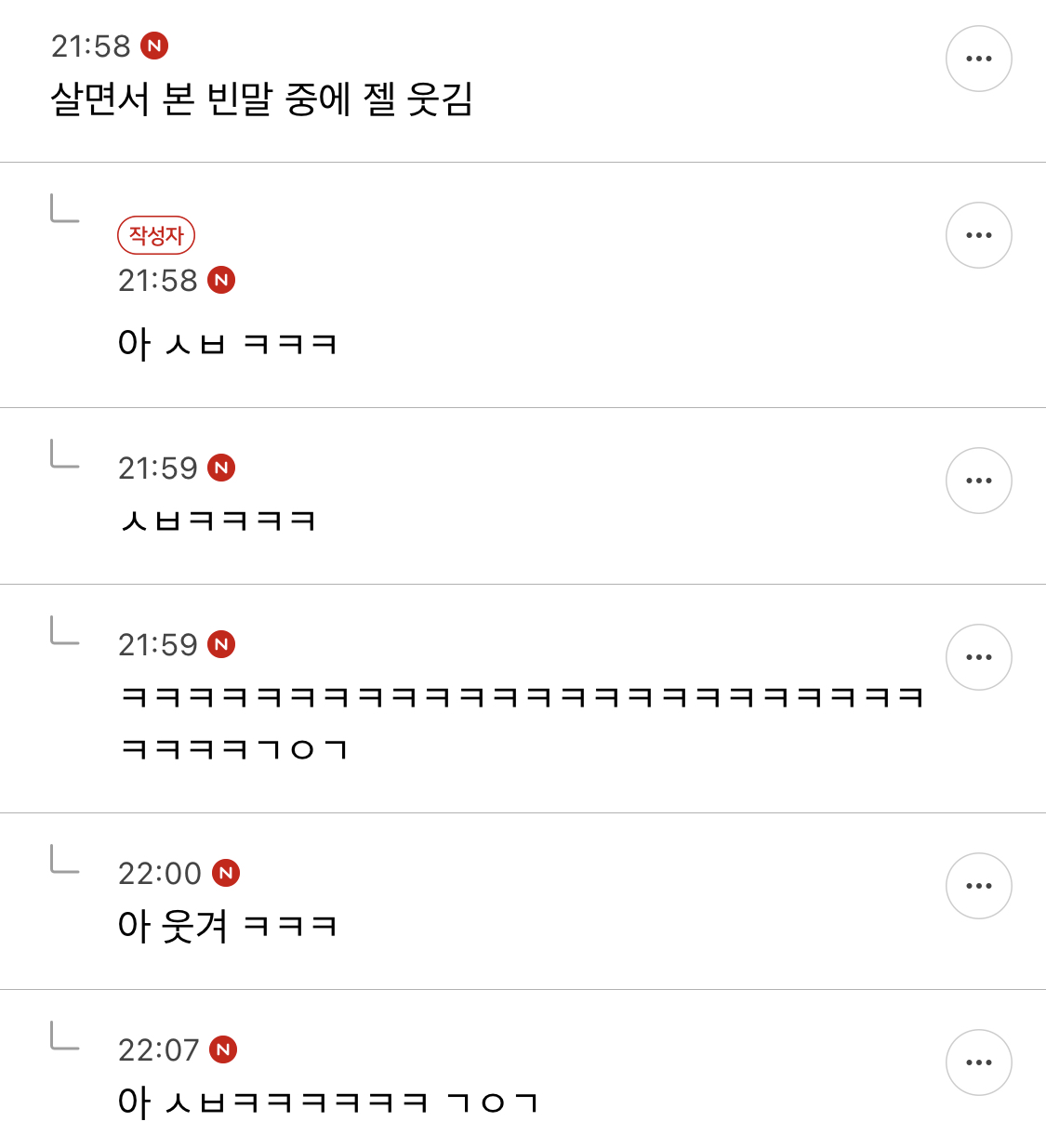Open options for the 'ㅅㅂㅋㅋㅋㅋ' reply
Image resolution: width=1046 pixels, height=1148 pixels.
tap(978, 481)
